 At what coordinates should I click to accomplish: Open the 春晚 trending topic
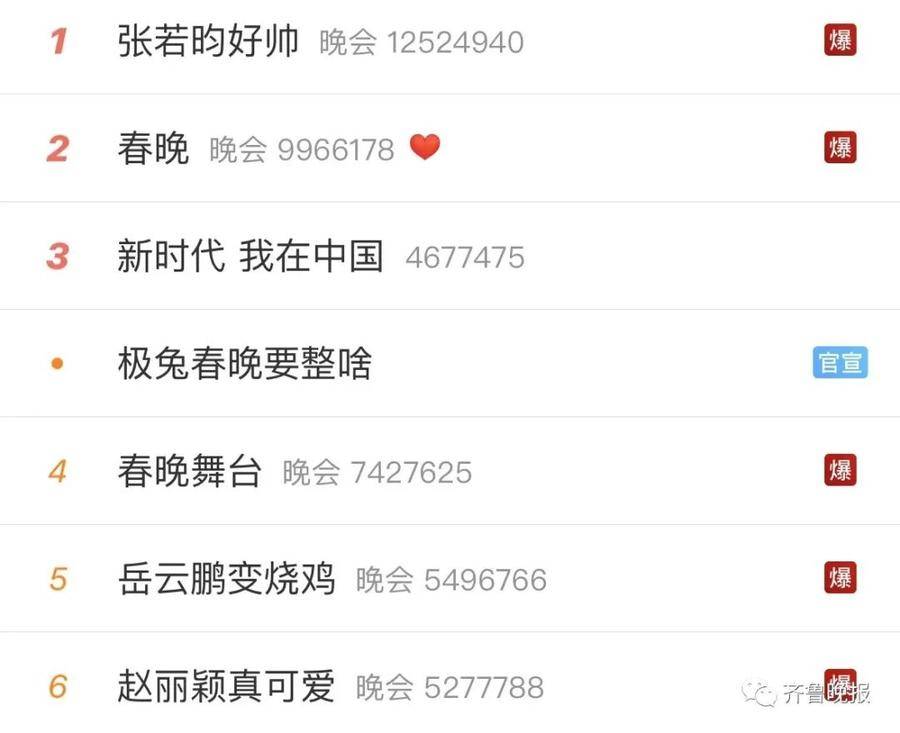click(153, 149)
